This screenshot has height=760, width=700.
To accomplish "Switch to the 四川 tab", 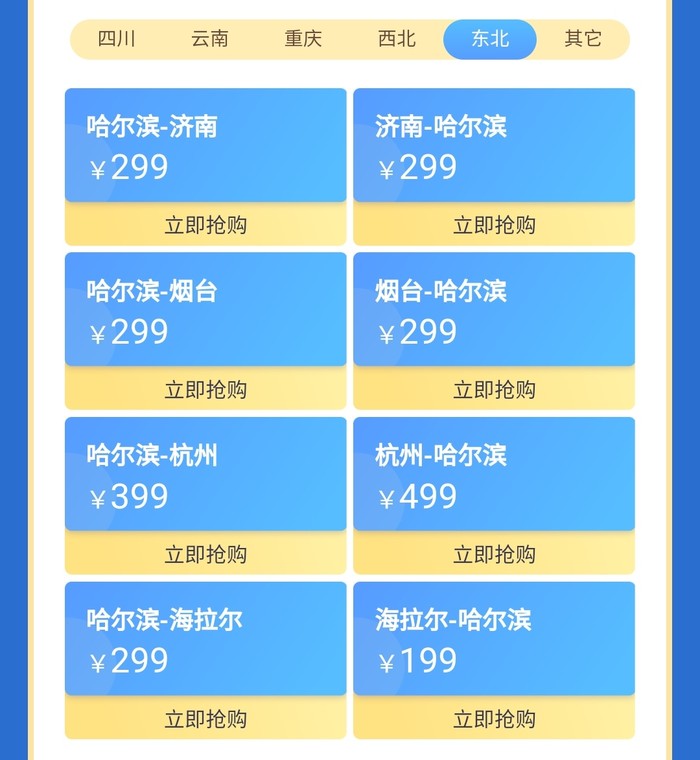I will pyautogui.click(x=117, y=40).
